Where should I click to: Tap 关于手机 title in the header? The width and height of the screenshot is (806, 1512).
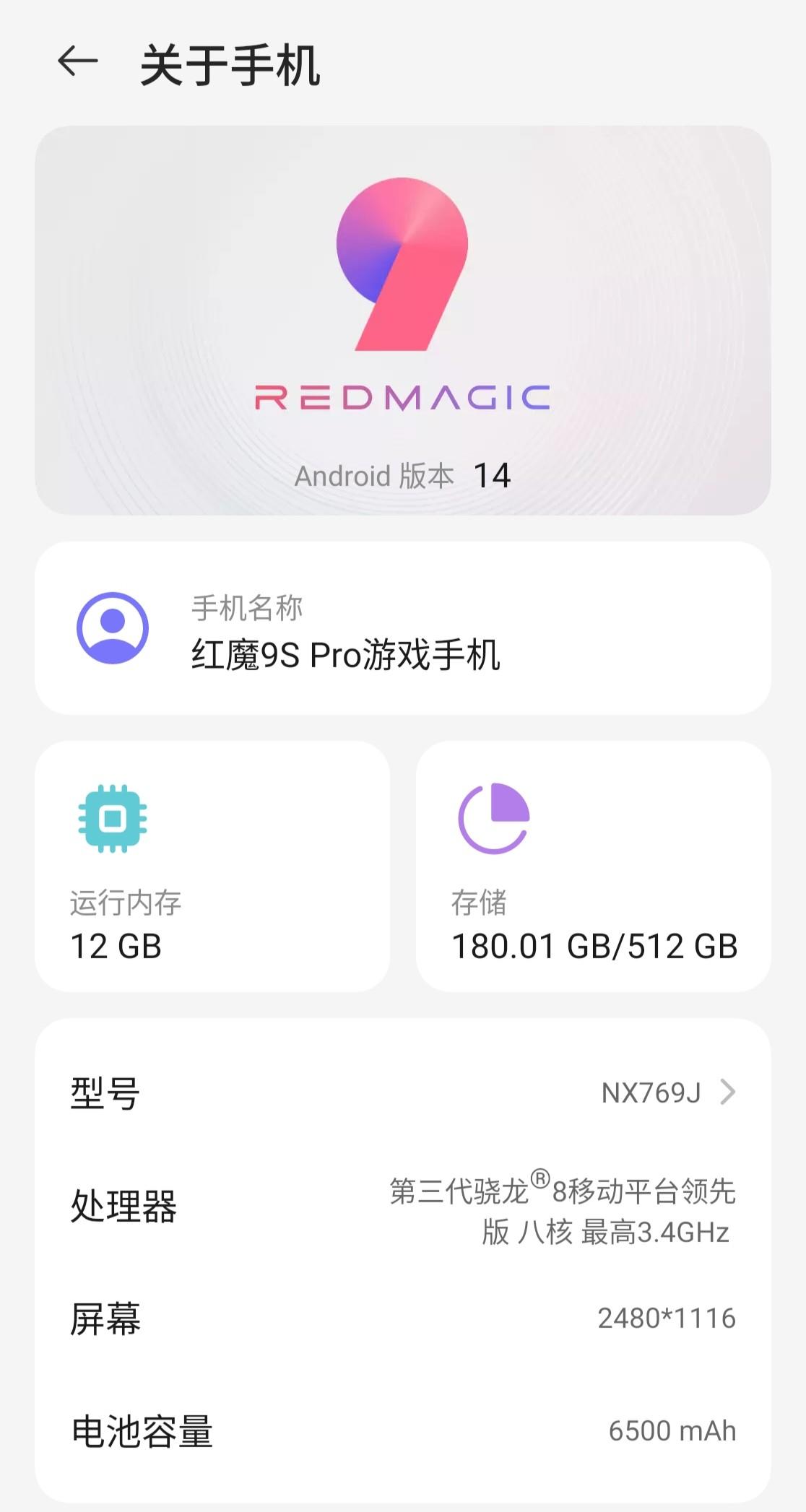tap(231, 64)
